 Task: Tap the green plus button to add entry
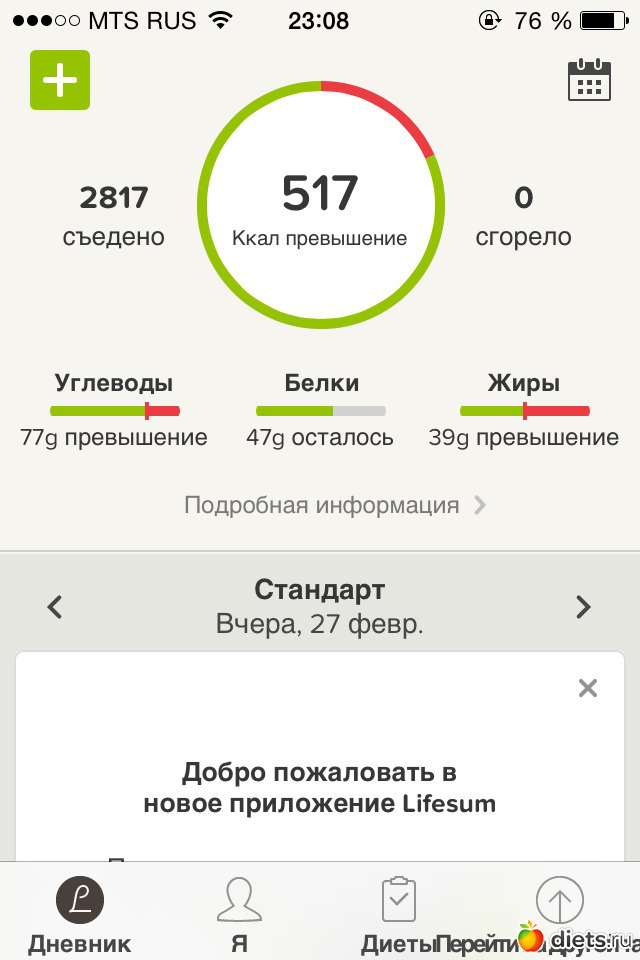click(x=60, y=80)
